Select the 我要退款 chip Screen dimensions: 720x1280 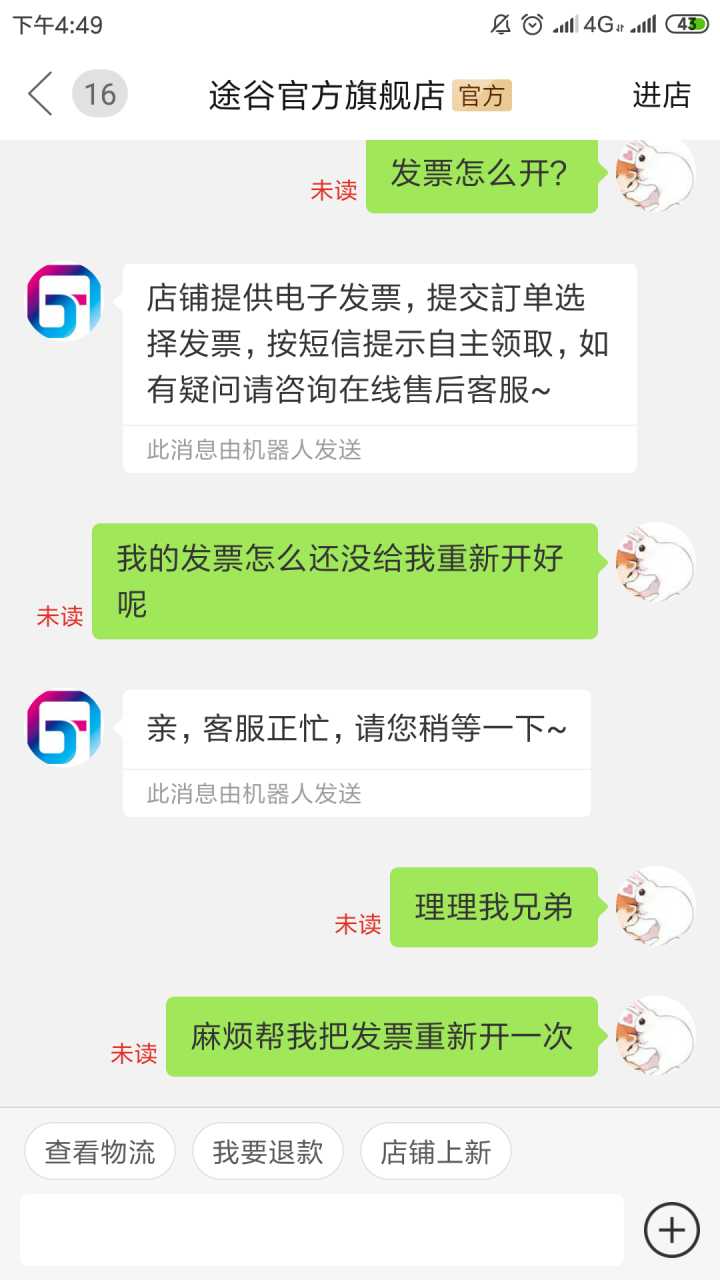pos(268,1152)
